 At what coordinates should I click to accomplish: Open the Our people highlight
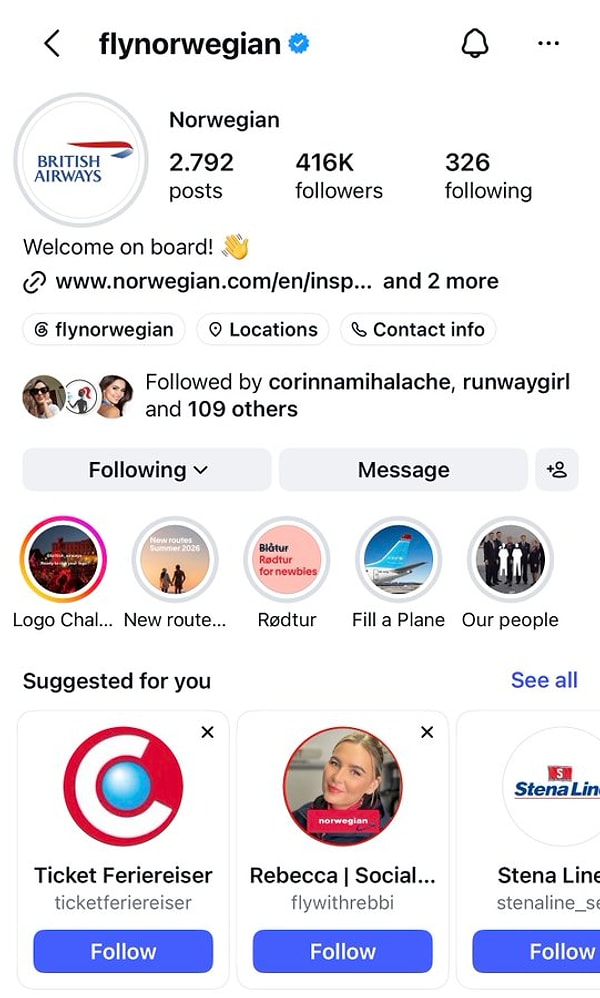point(510,559)
